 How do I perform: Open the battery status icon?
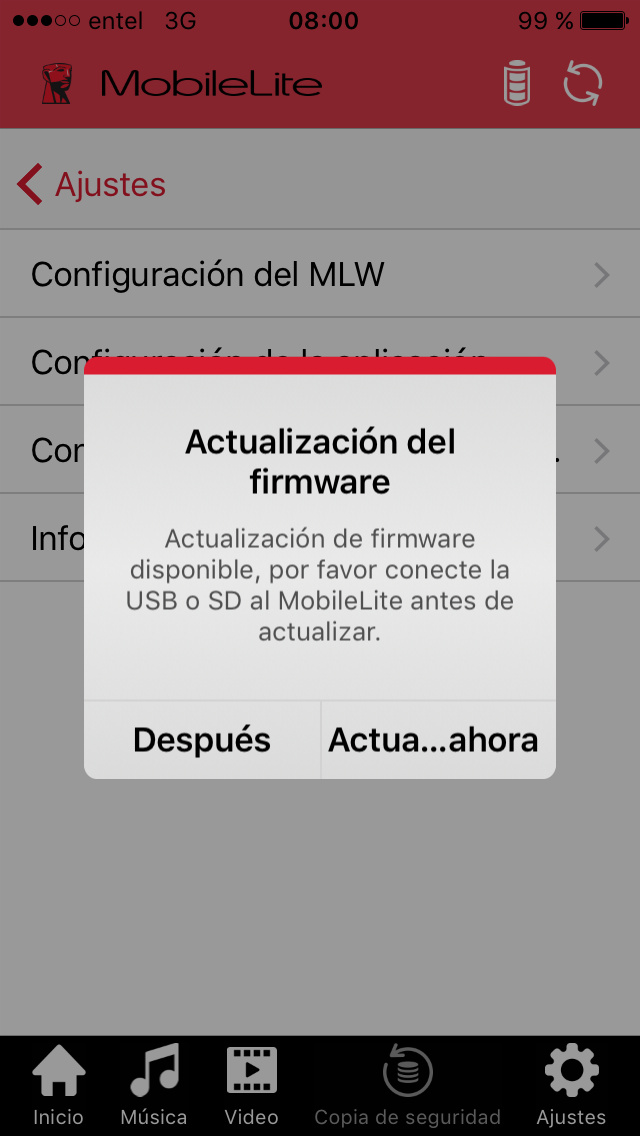click(x=517, y=85)
